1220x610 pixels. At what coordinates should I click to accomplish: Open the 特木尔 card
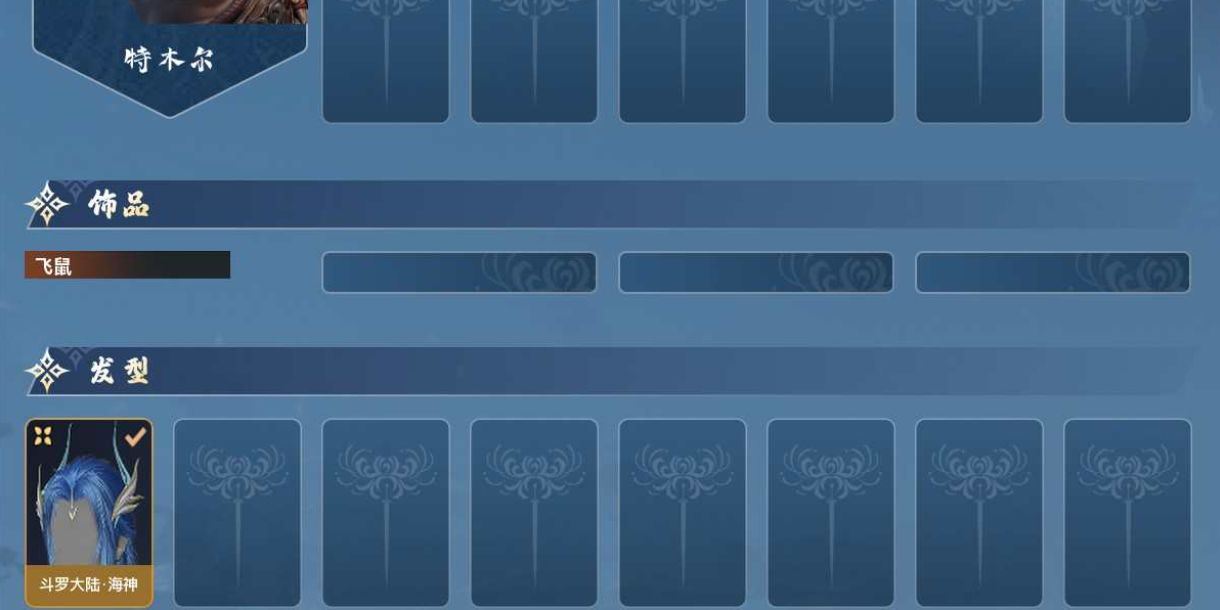pos(169,50)
